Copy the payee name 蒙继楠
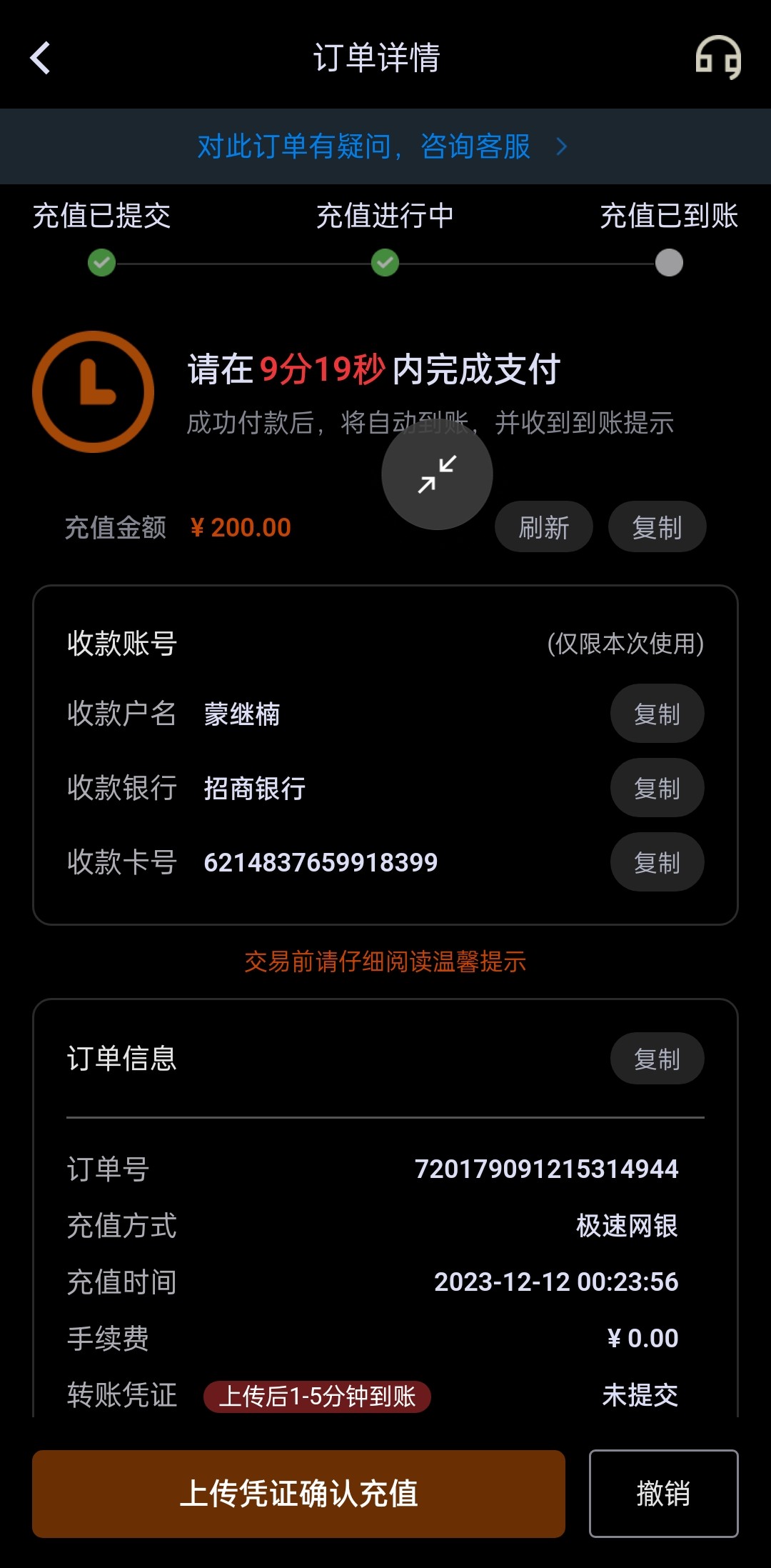 click(656, 713)
